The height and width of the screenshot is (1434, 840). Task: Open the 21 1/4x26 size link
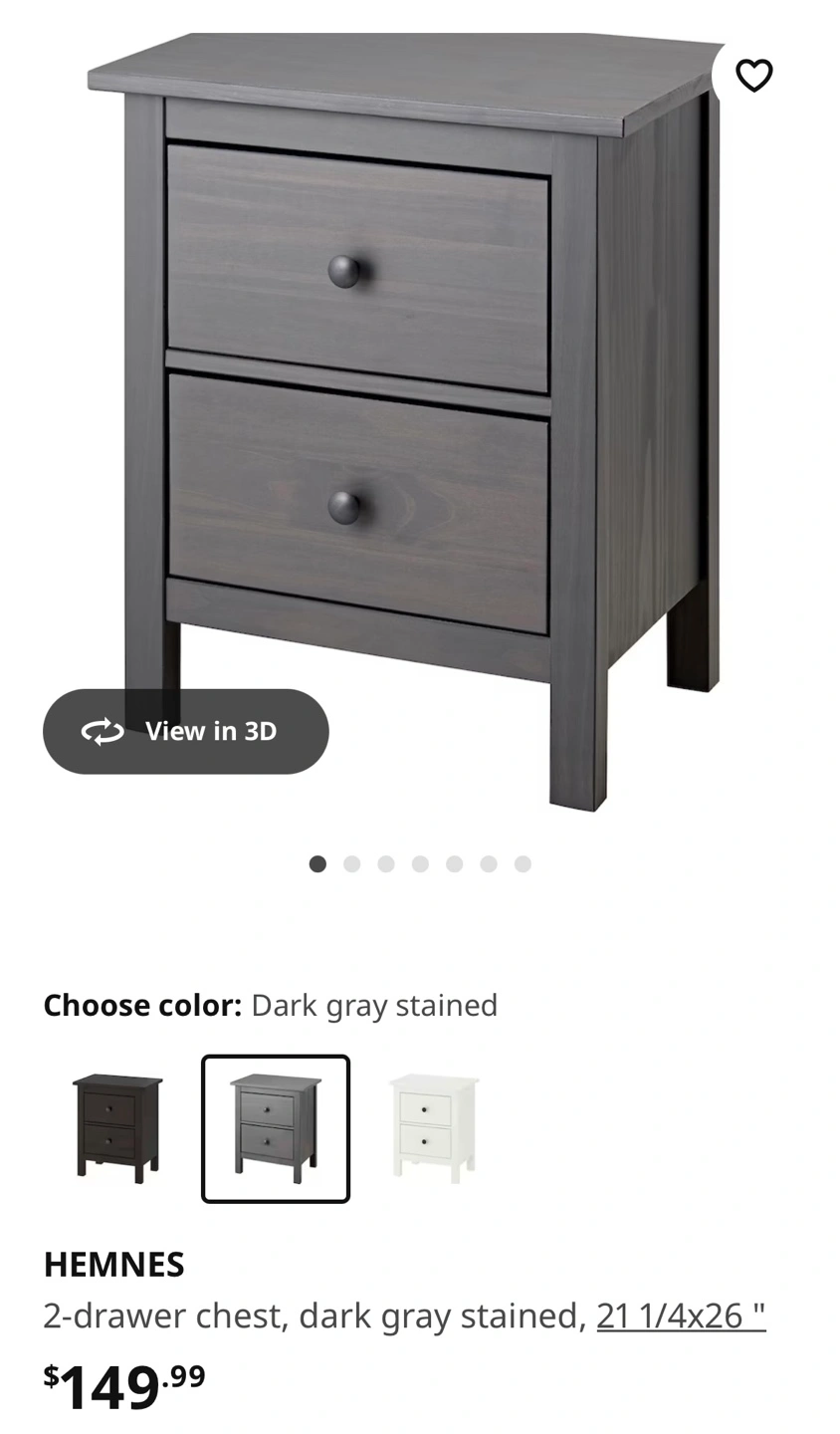(x=681, y=1315)
